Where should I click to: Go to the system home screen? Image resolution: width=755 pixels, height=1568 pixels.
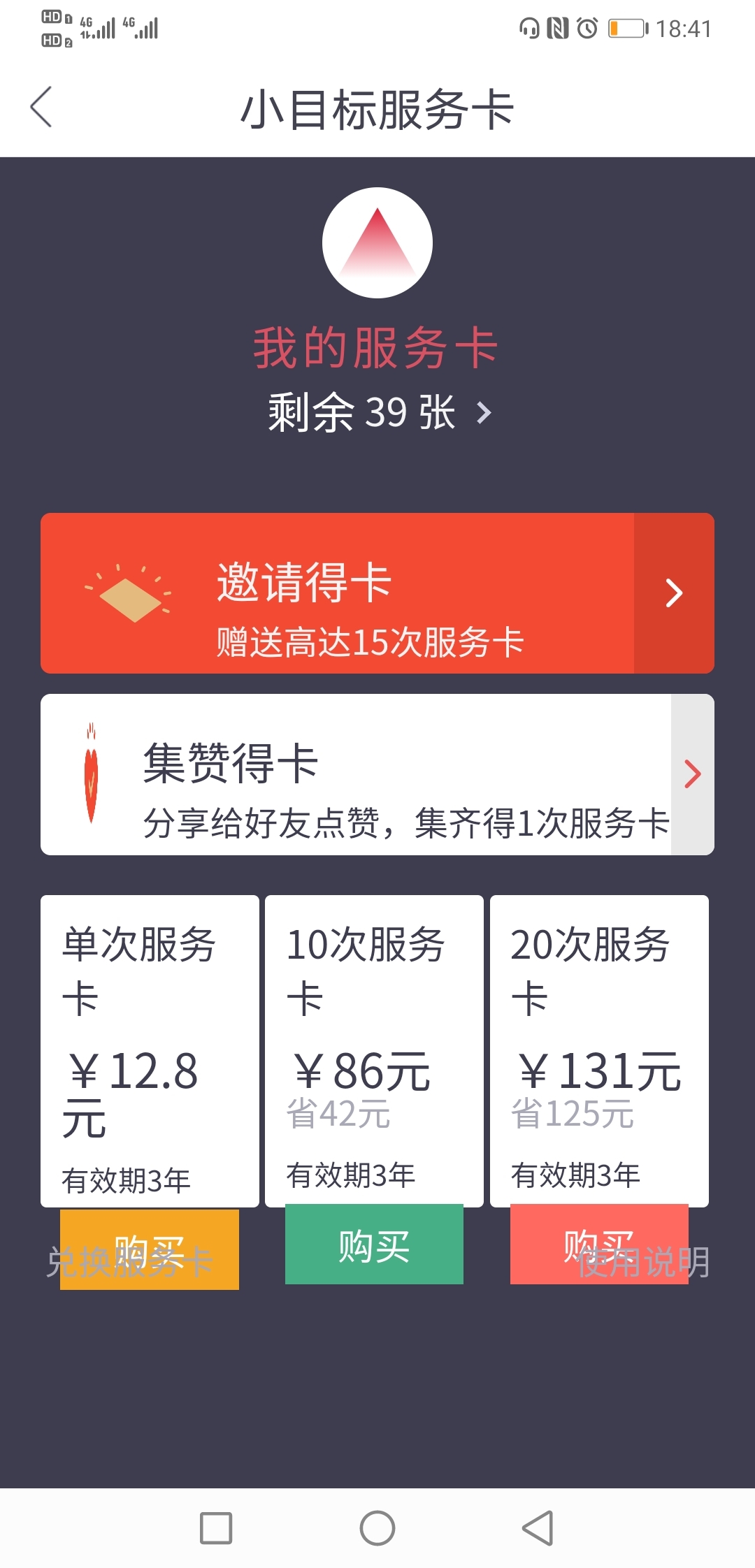377,1528
